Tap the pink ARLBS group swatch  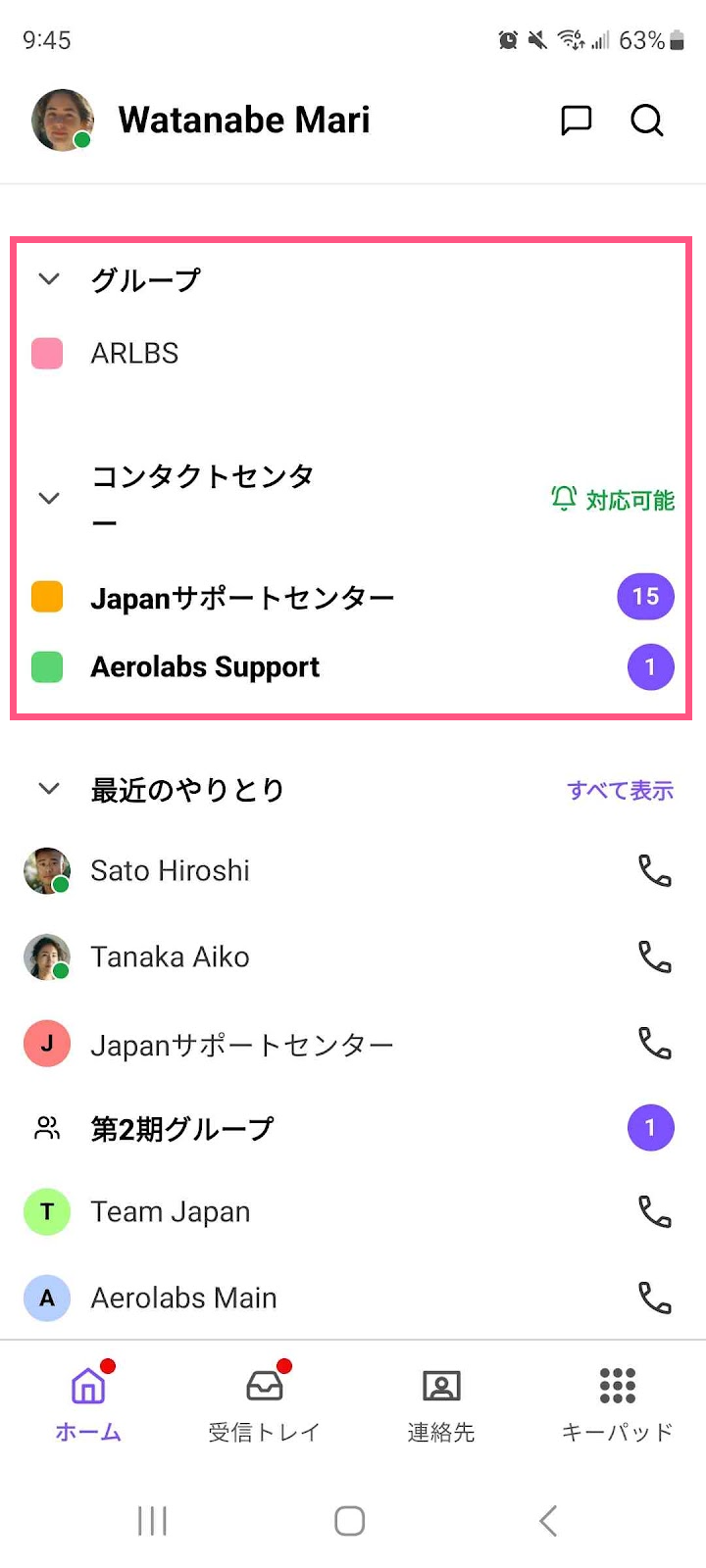click(47, 353)
